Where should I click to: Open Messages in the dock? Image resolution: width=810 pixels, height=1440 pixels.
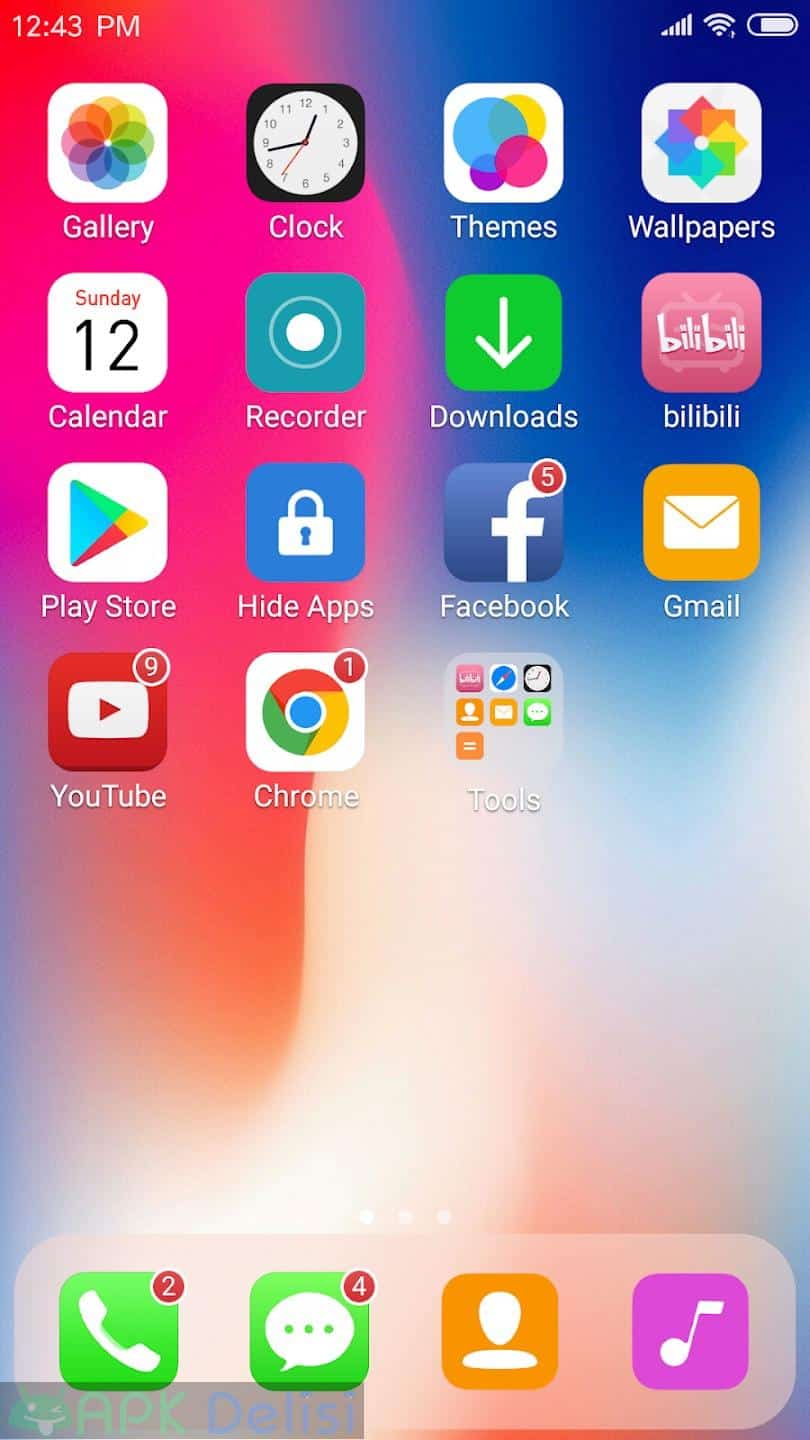(x=309, y=1331)
